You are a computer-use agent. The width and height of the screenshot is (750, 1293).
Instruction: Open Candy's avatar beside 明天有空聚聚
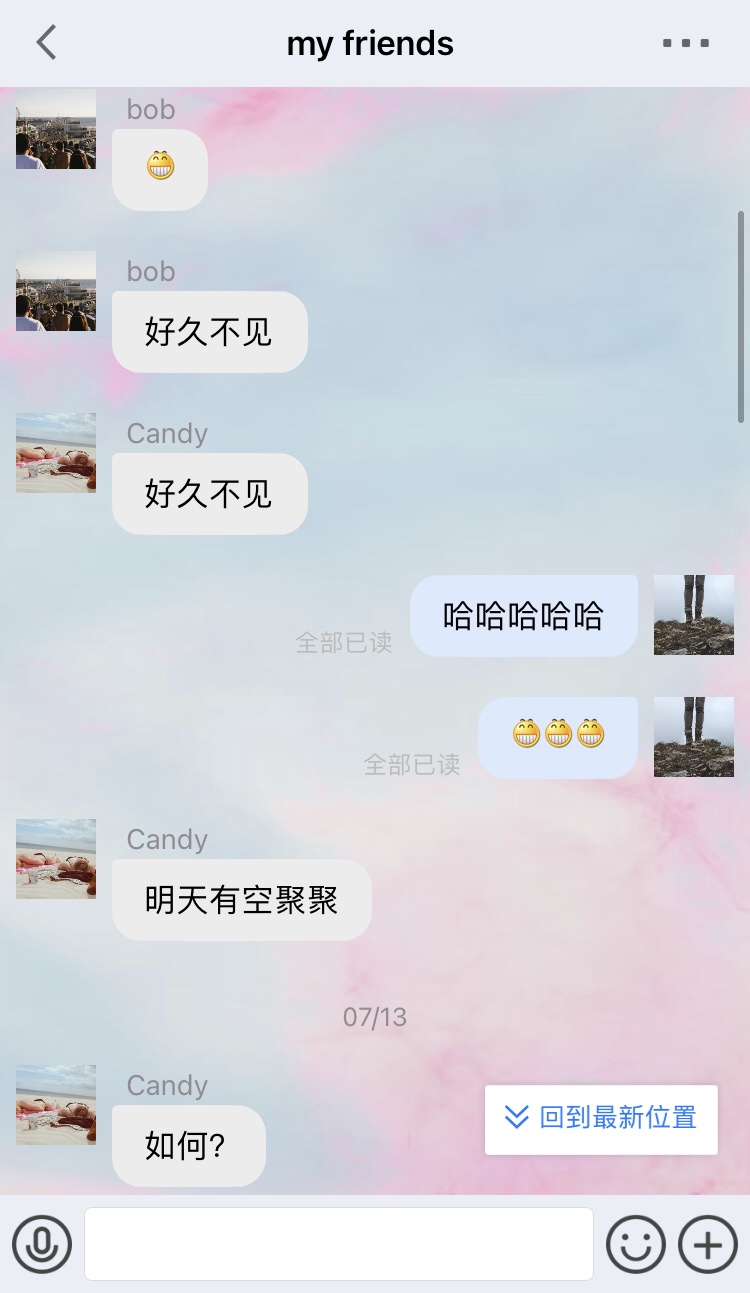[56, 859]
